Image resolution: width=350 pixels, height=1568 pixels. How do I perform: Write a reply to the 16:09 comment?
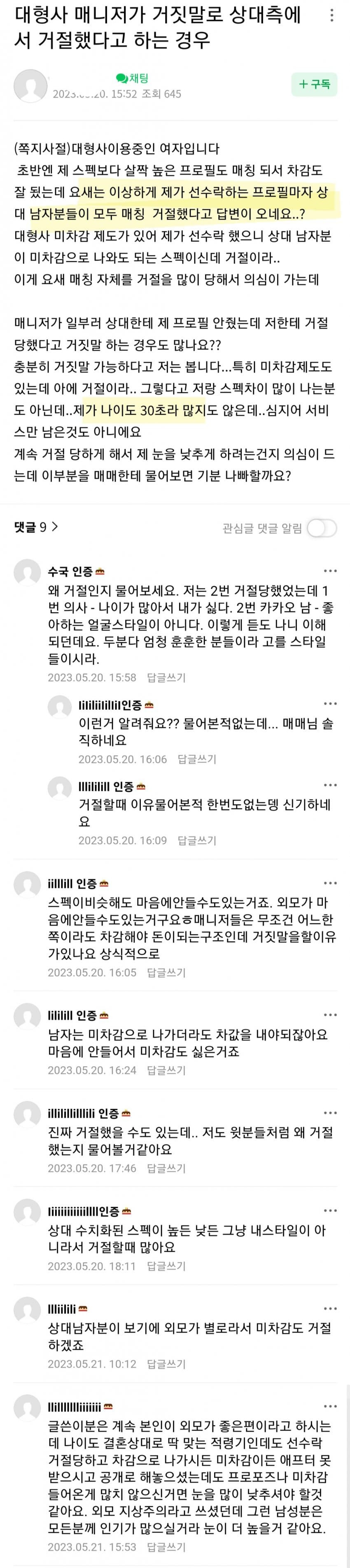click(x=196, y=841)
